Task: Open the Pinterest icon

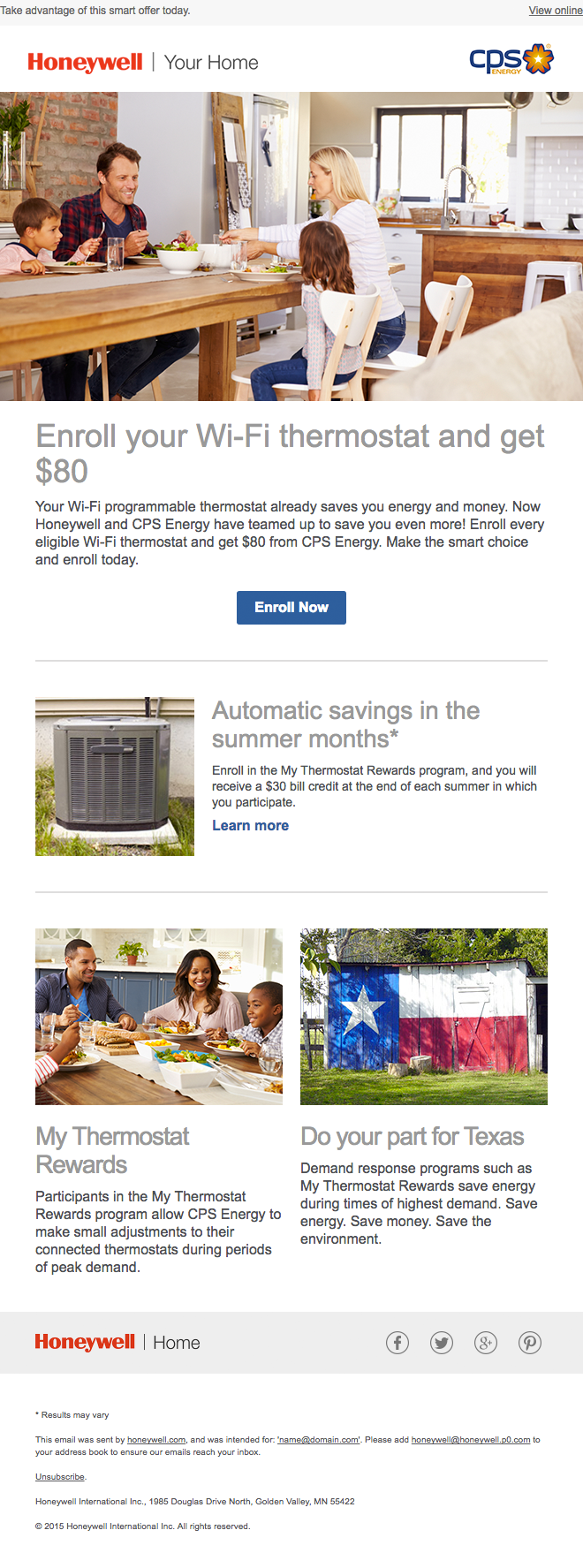Action: (x=530, y=1343)
